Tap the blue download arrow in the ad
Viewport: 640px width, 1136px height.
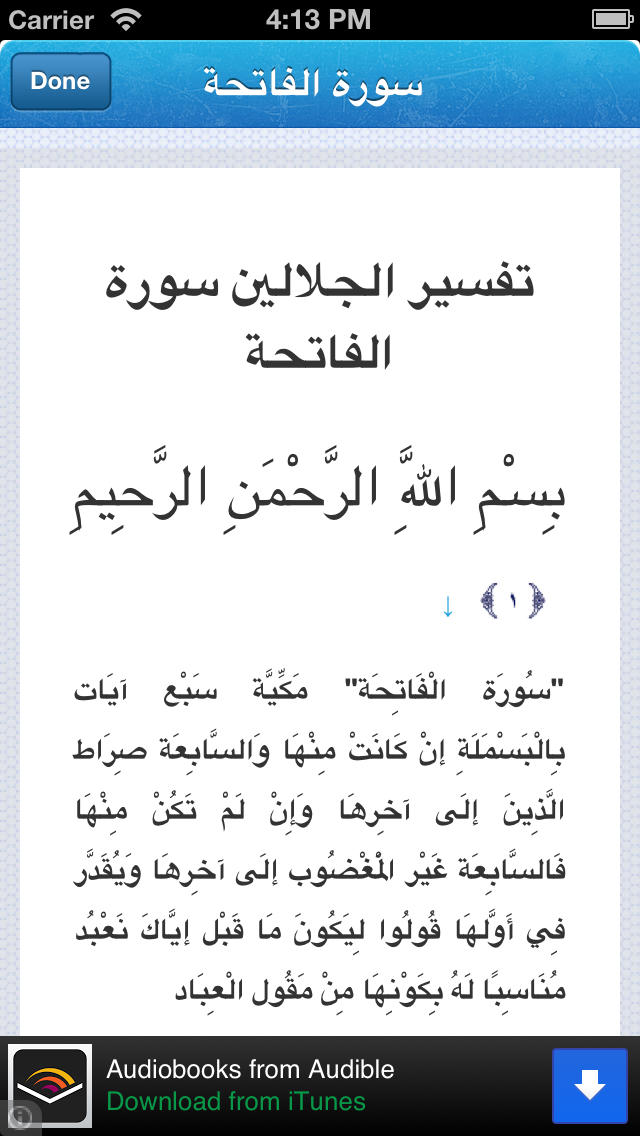[589, 1086]
